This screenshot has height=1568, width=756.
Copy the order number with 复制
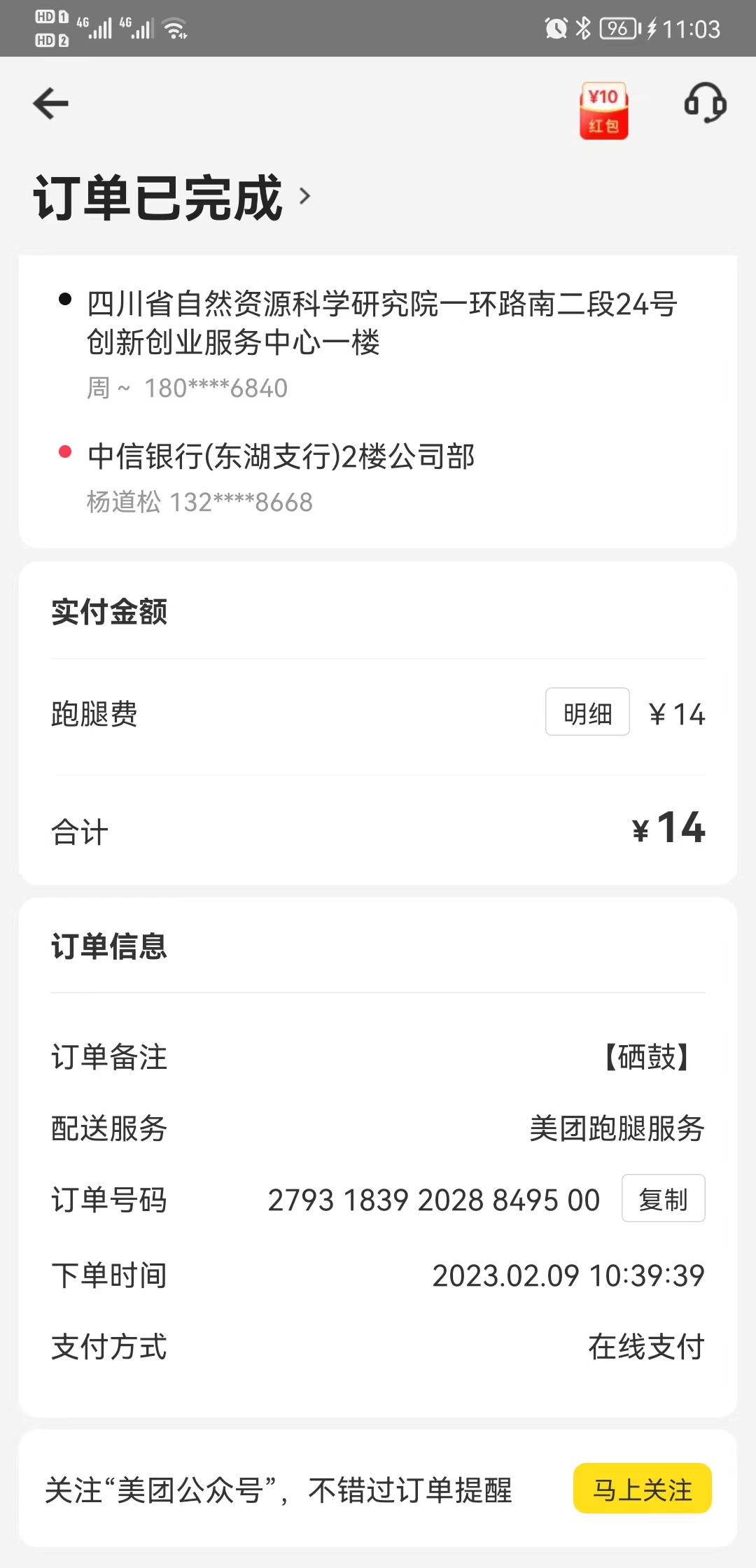663,1198
